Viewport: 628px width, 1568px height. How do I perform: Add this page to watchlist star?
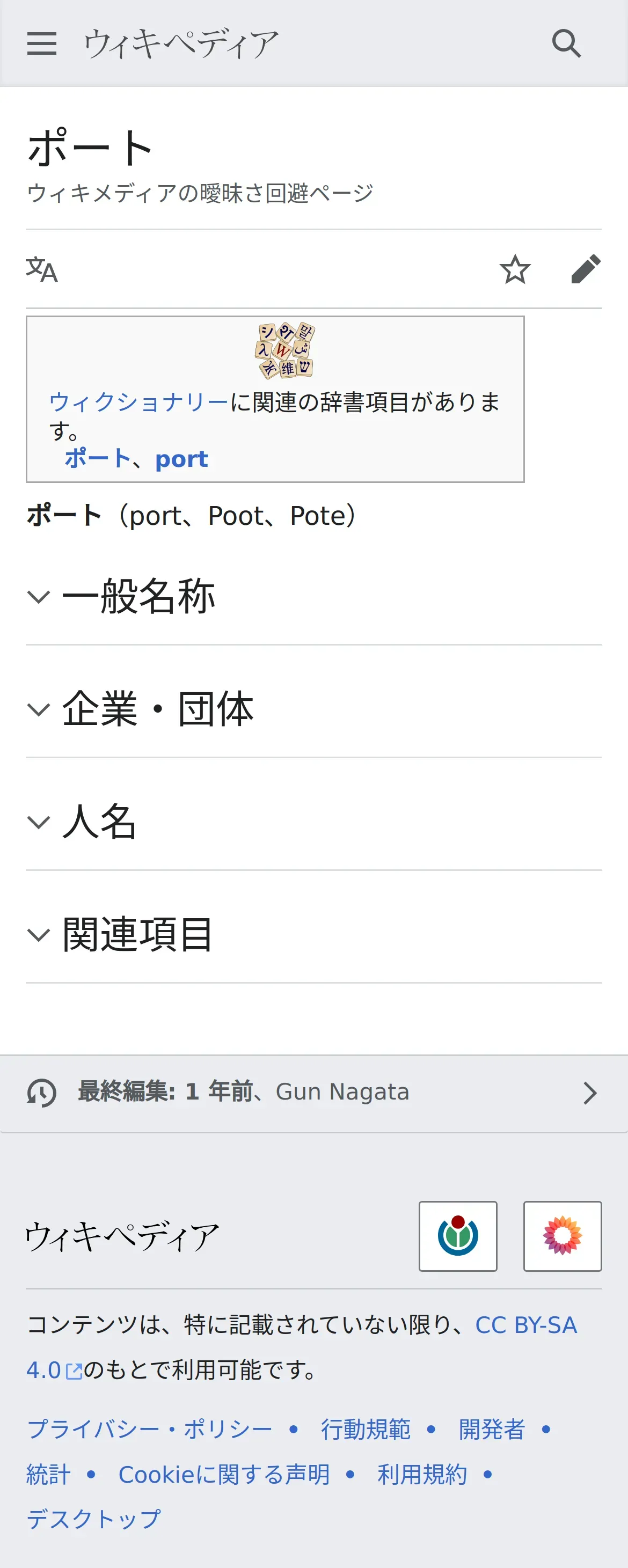[x=515, y=269]
